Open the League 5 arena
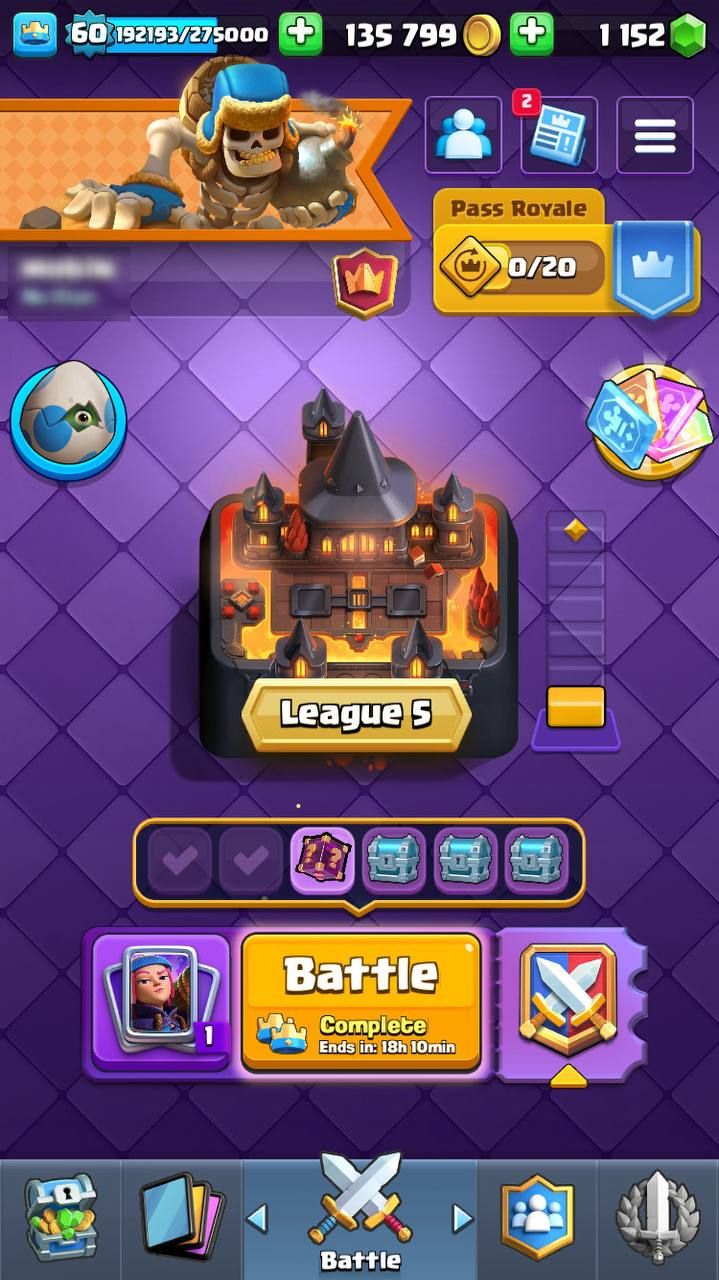 (x=358, y=580)
